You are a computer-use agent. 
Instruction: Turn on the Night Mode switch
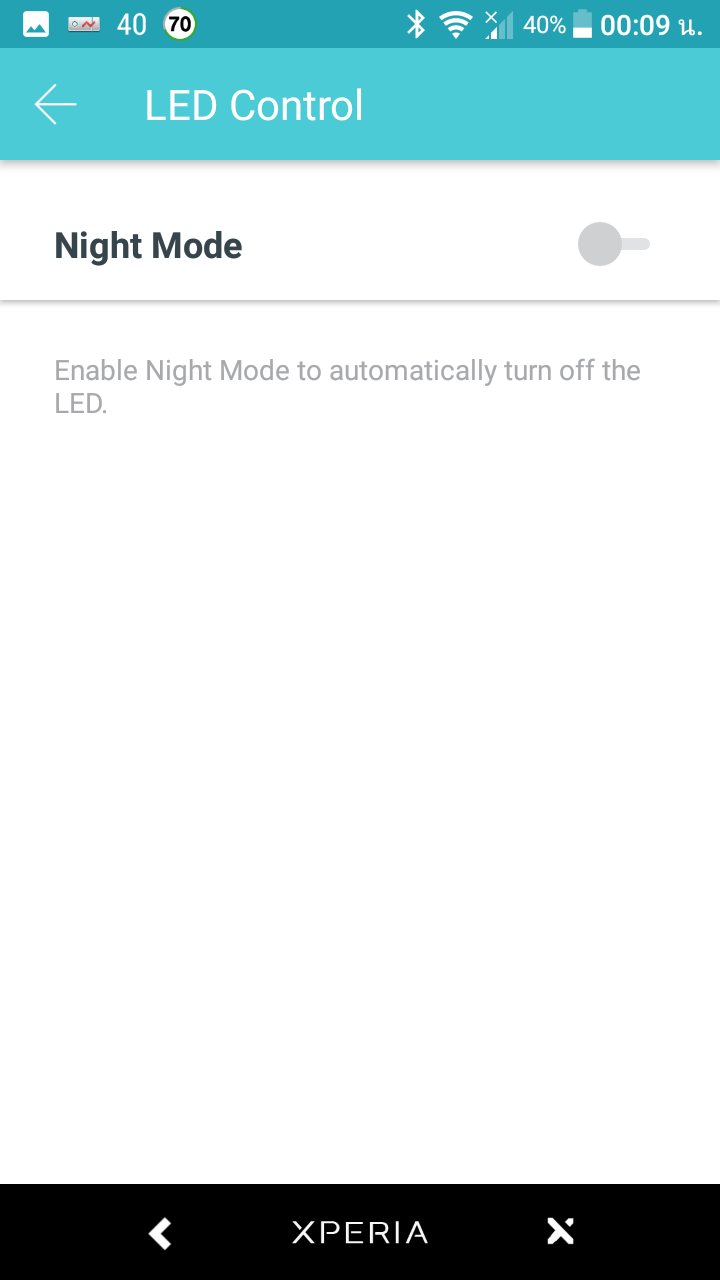[613, 245]
